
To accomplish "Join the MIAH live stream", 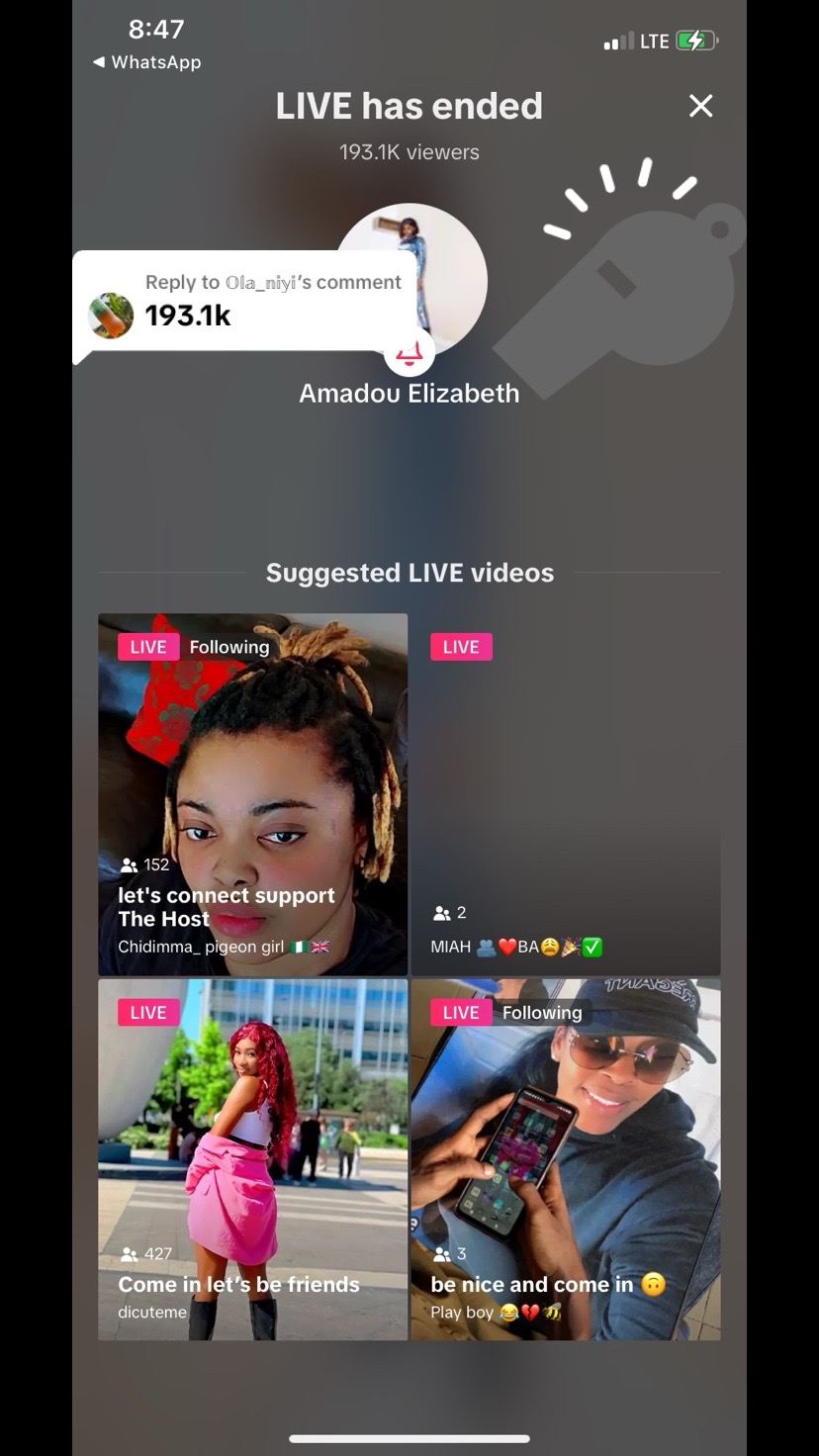I will 565,793.
